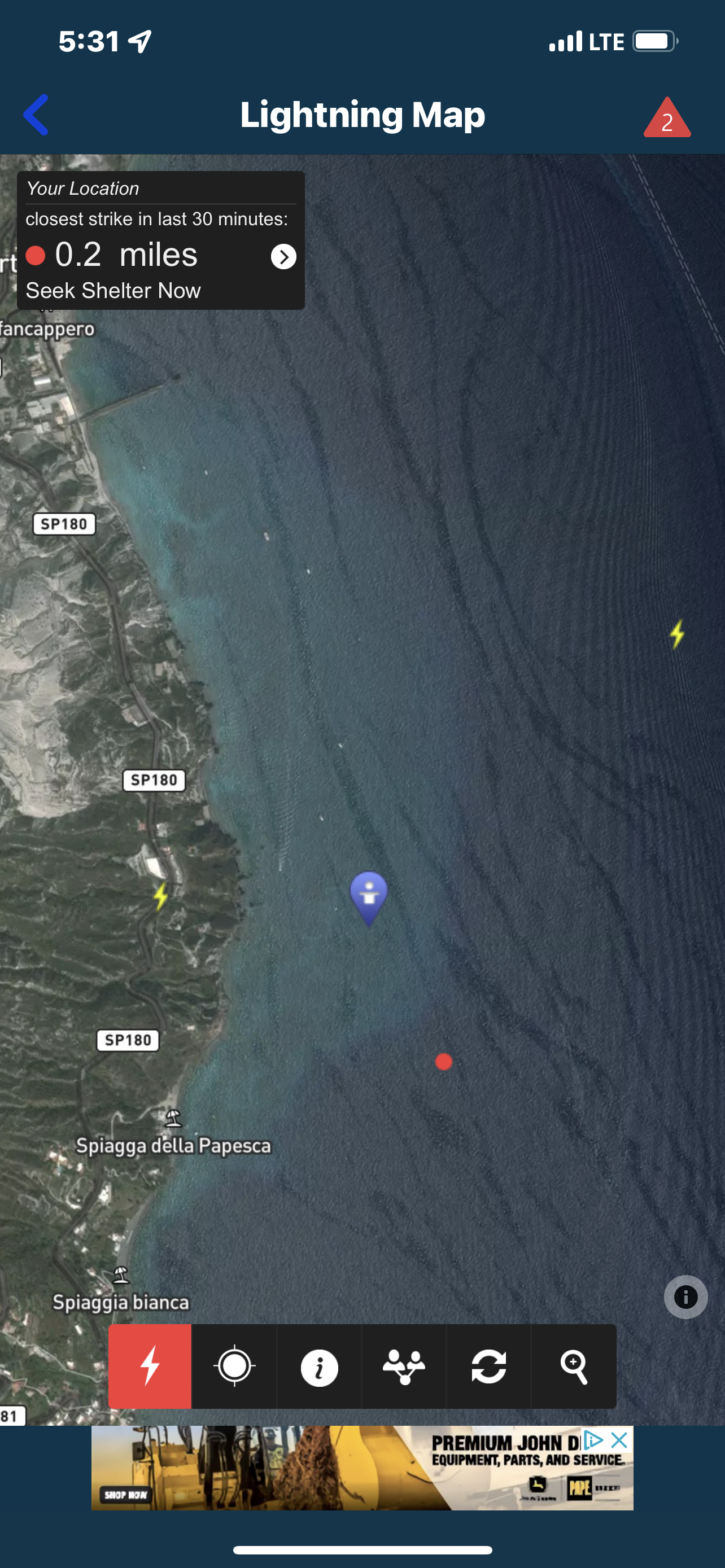Open the AdChoices icon on the ad
The width and height of the screenshot is (725, 1568).
coord(593,1440)
